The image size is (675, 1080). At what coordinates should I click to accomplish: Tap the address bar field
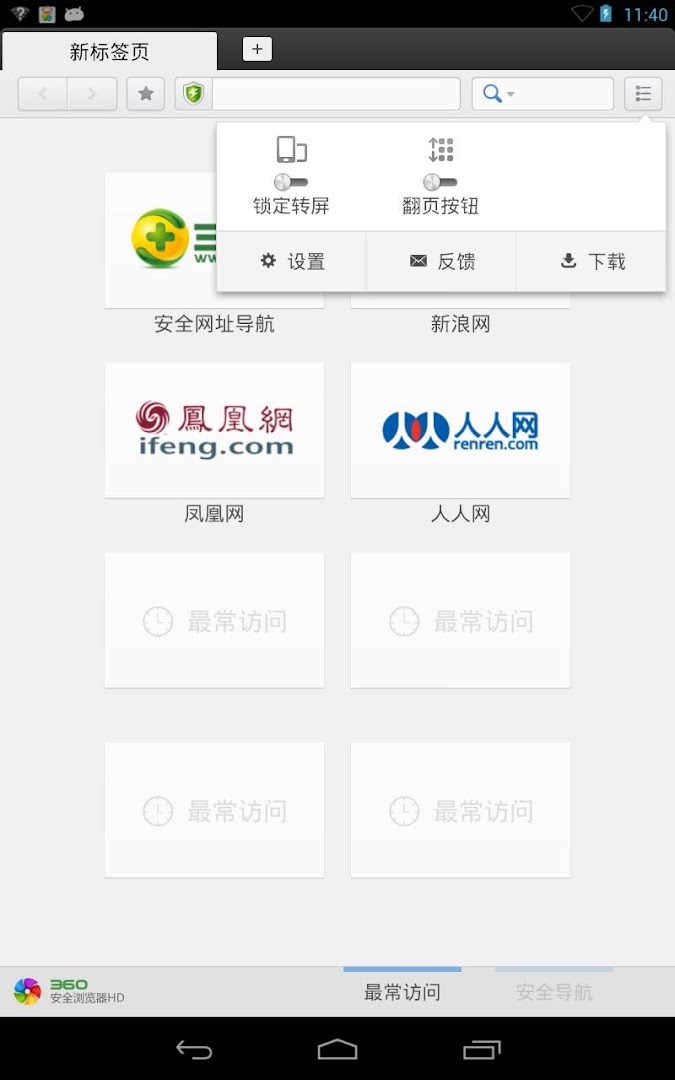click(x=335, y=94)
